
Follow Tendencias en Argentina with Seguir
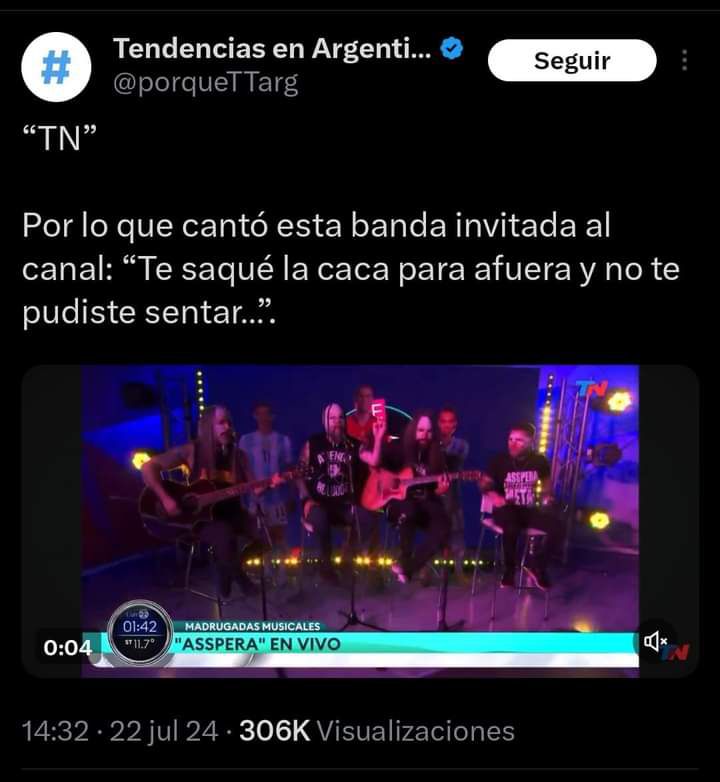571,61
